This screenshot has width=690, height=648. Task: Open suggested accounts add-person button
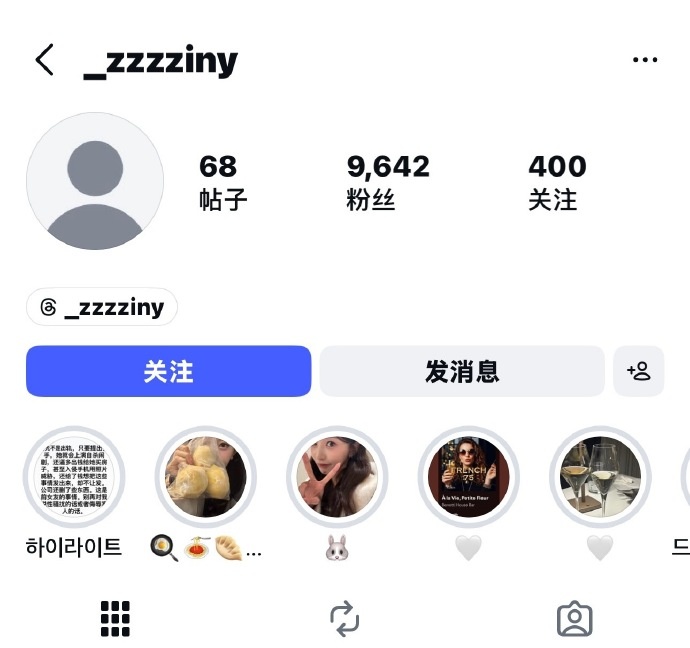638,371
